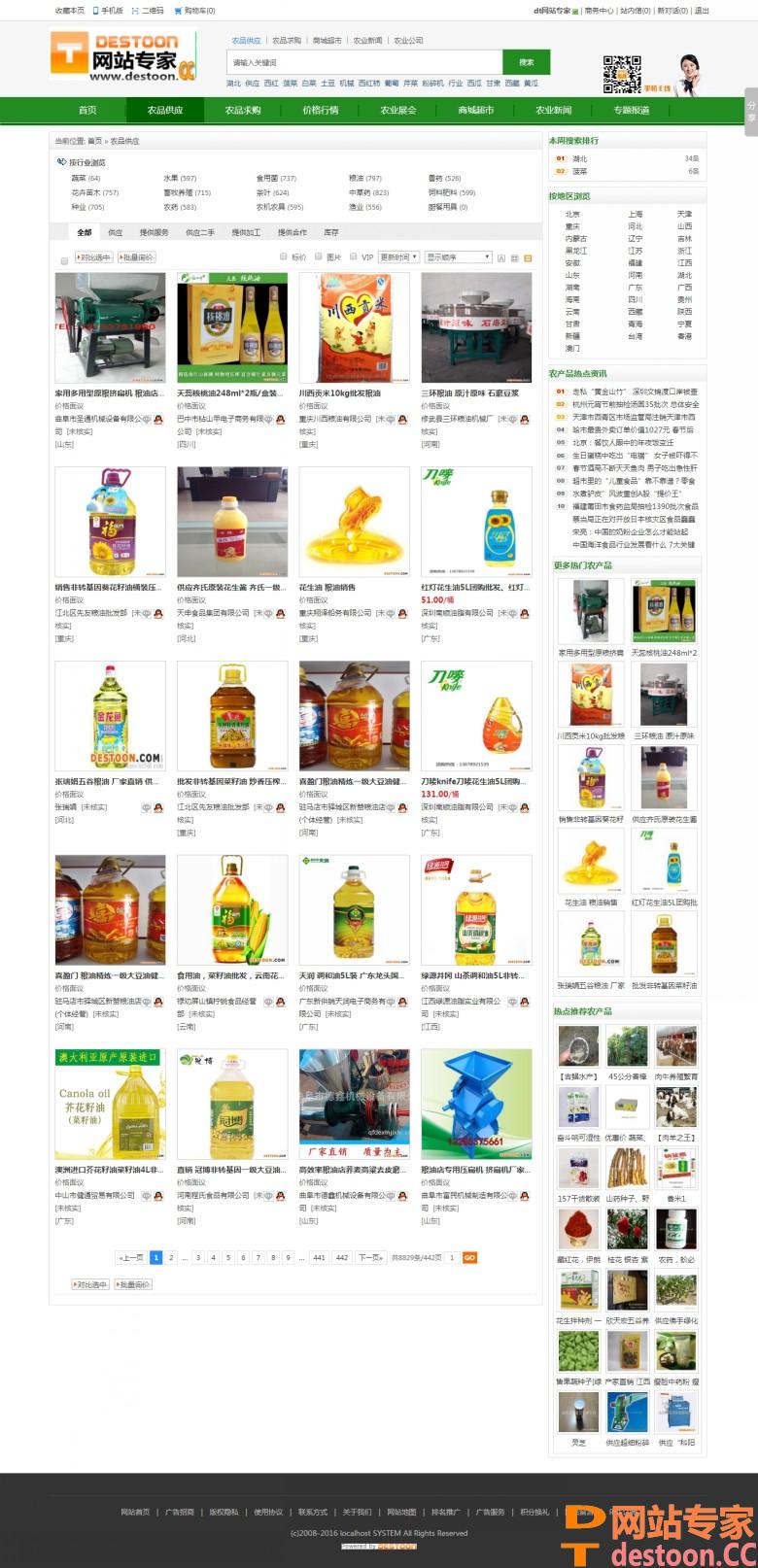Open the 农品求购 navigation tab
The width and height of the screenshot is (758, 1568).
(243, 111)
